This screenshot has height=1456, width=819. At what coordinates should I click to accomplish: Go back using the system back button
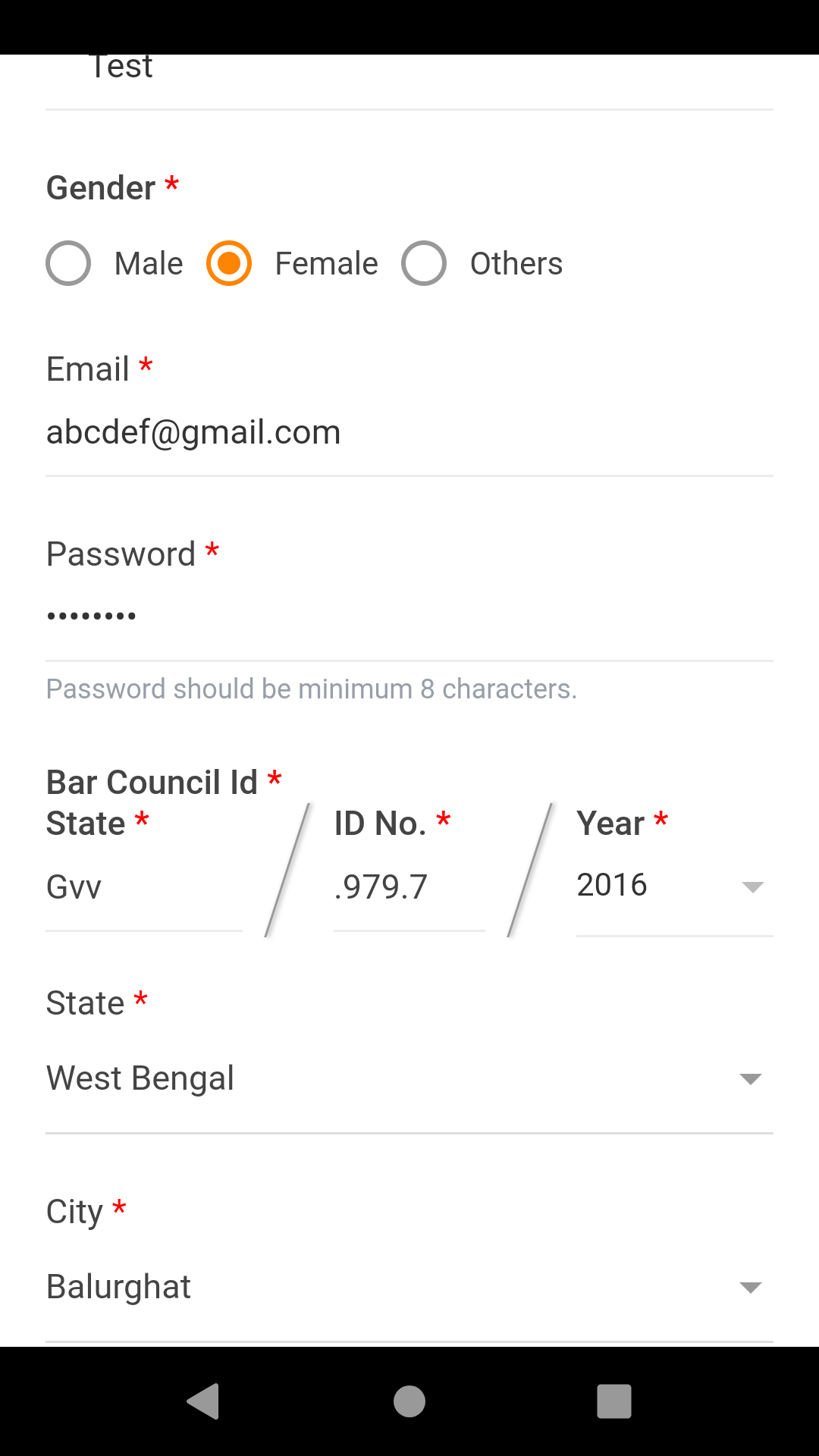203,1401
